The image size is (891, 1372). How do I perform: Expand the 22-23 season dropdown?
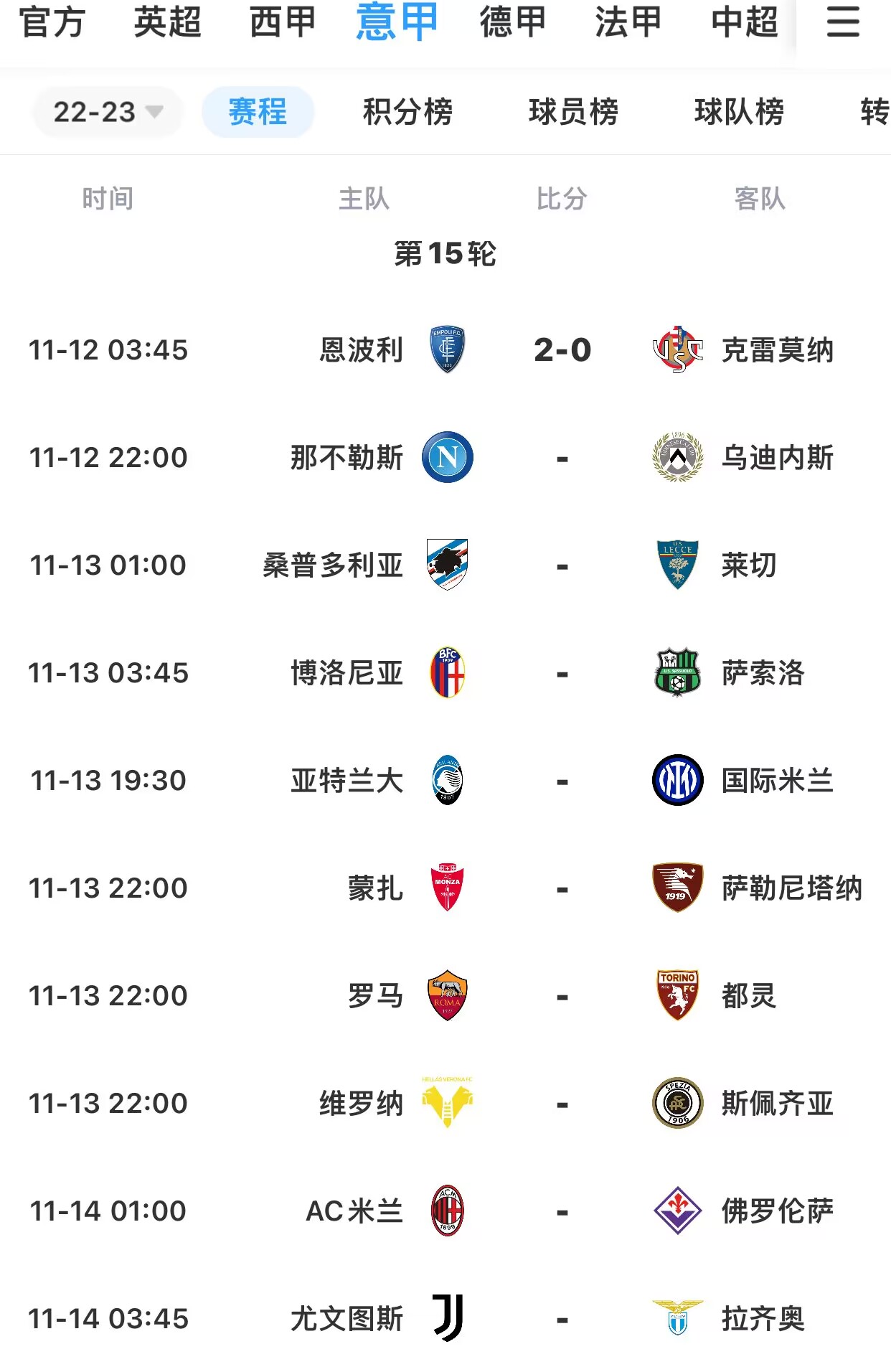(x=108, y=112)
